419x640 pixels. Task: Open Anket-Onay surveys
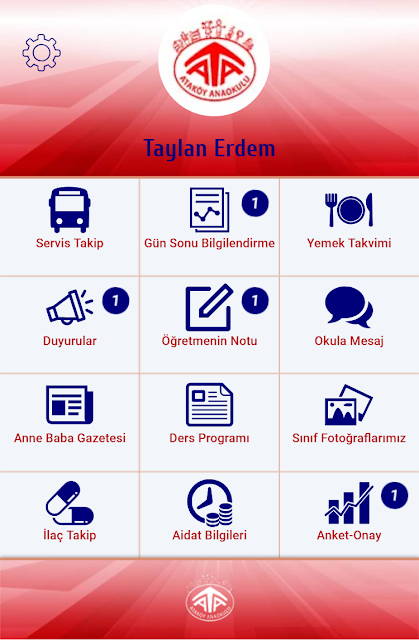350,515
